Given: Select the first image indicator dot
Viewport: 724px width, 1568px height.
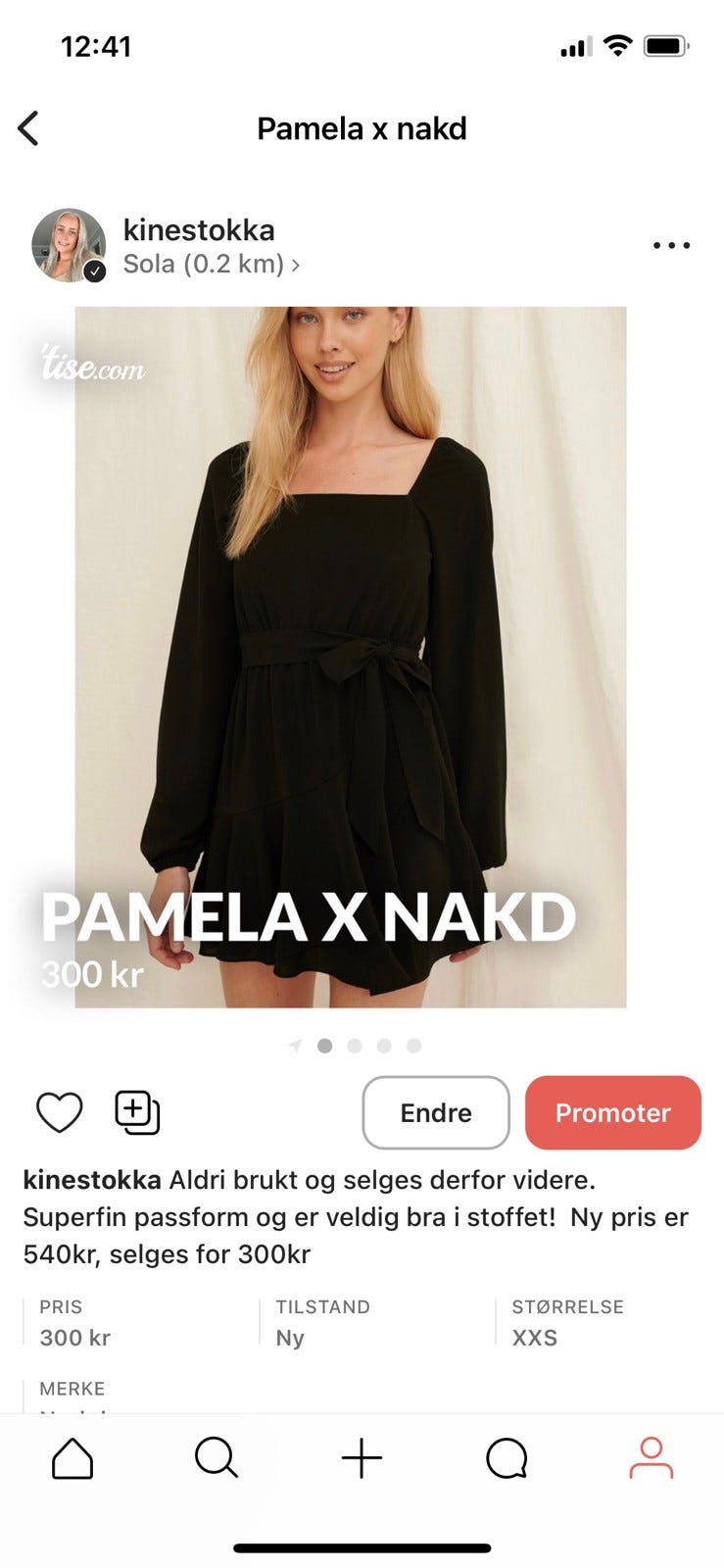Looking at the screenshot, I should (x=325, y=1047).
